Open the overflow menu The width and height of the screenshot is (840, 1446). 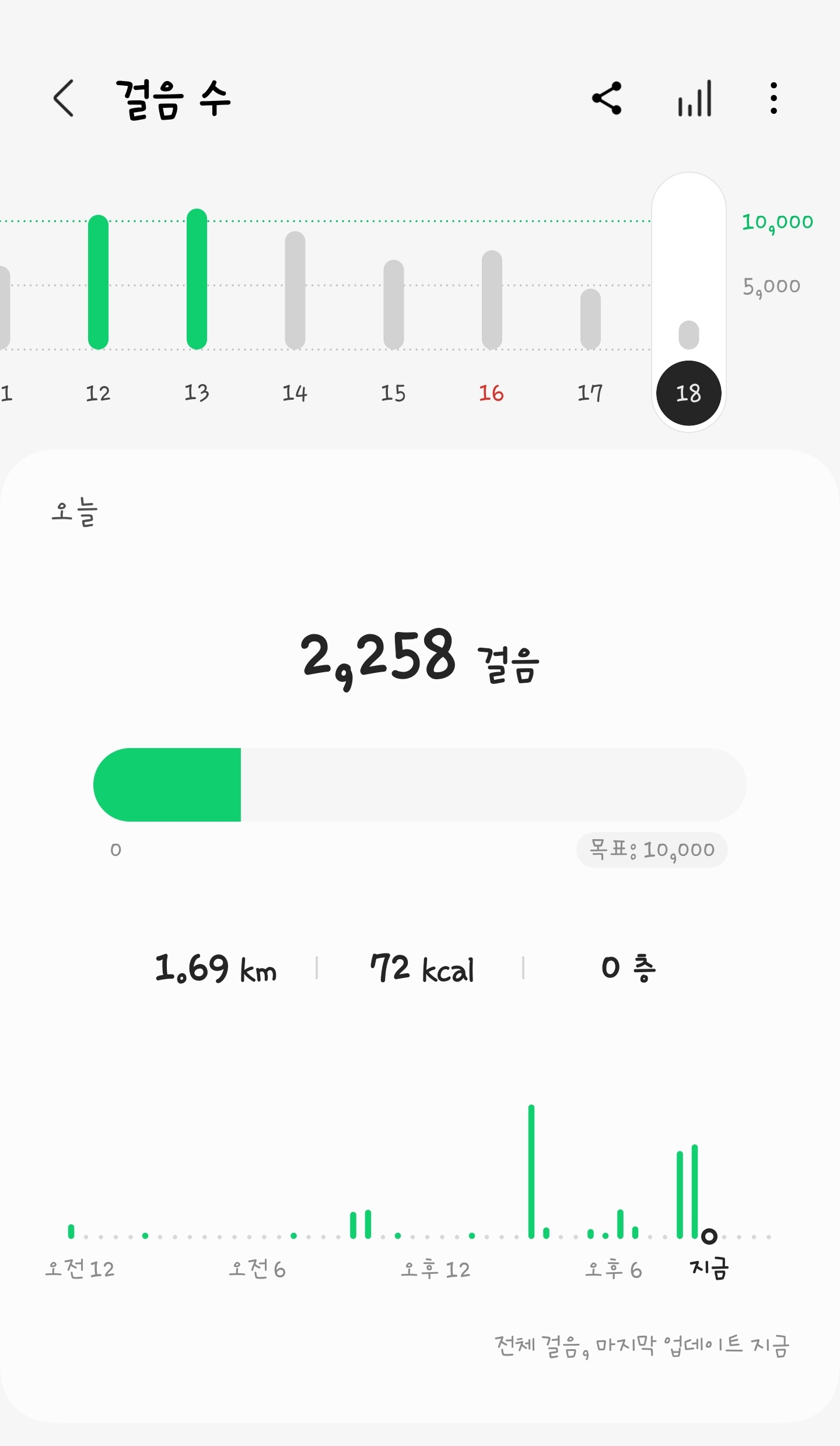click(x=773, y=98)
